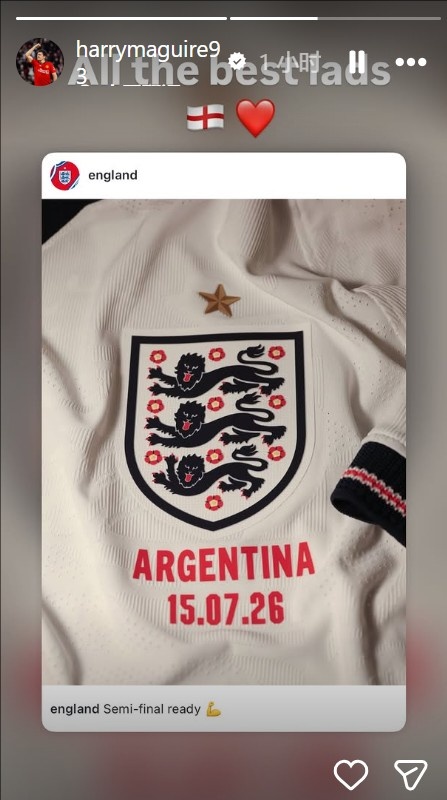The height and width of the screenshot is (800, 447).
Task: Pause the story playback
Action: click(x=357, y=62)
